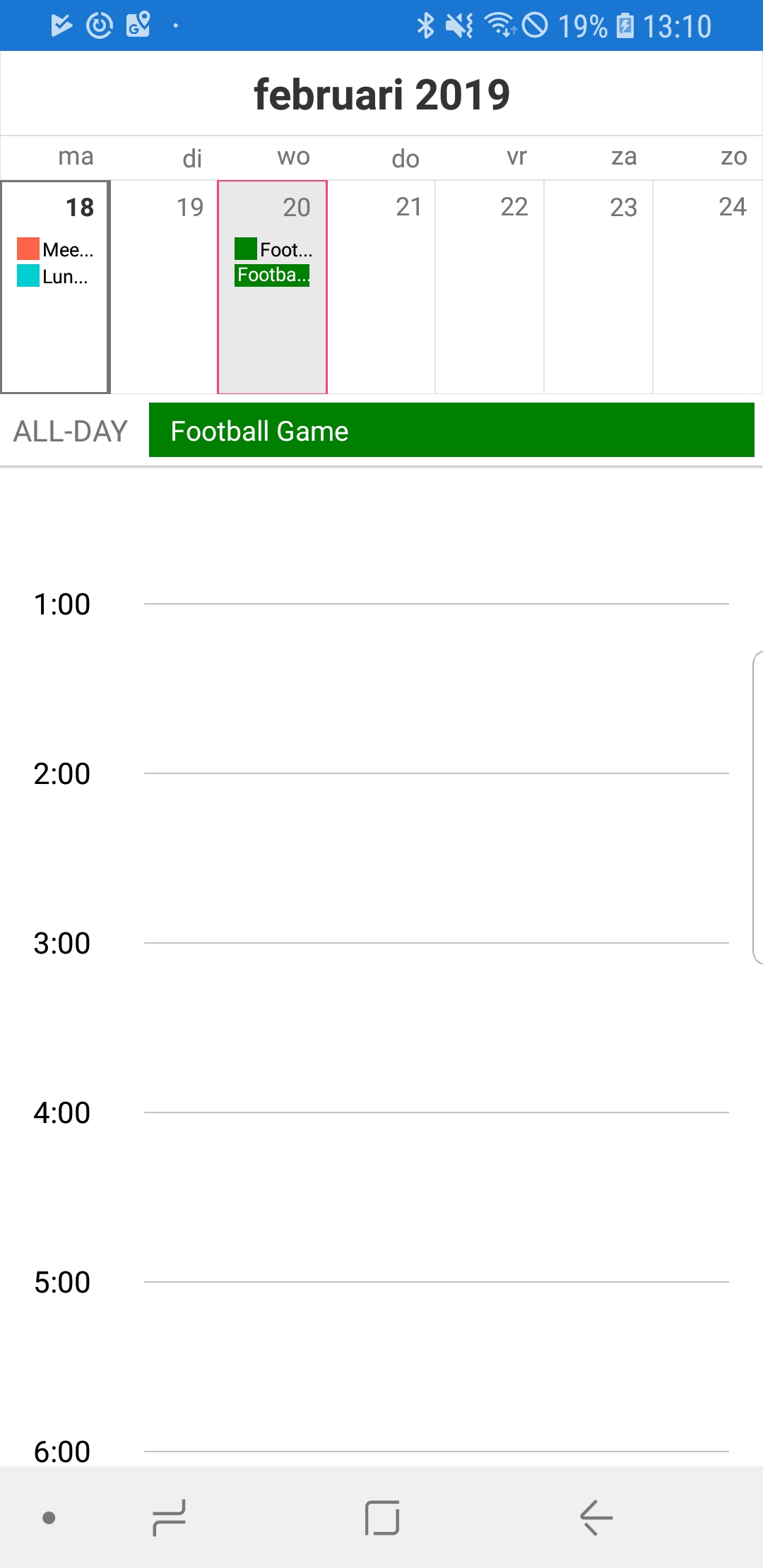The image size is (763, 1568).
Task: Go back with the system back button
Action: coord(596,1517)
